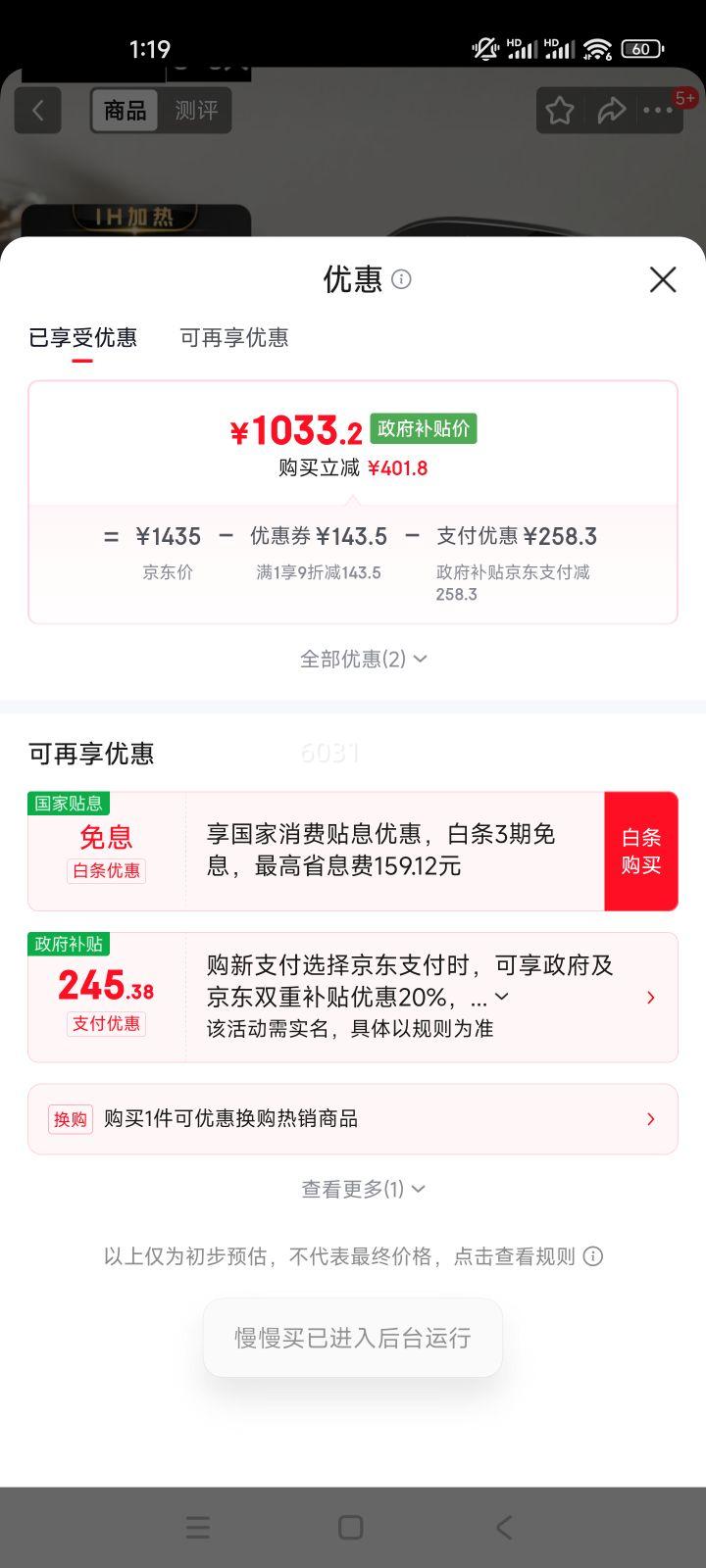706x1568 pixels.
Task: Select the 测评 tab
Action: pos(199,111)
